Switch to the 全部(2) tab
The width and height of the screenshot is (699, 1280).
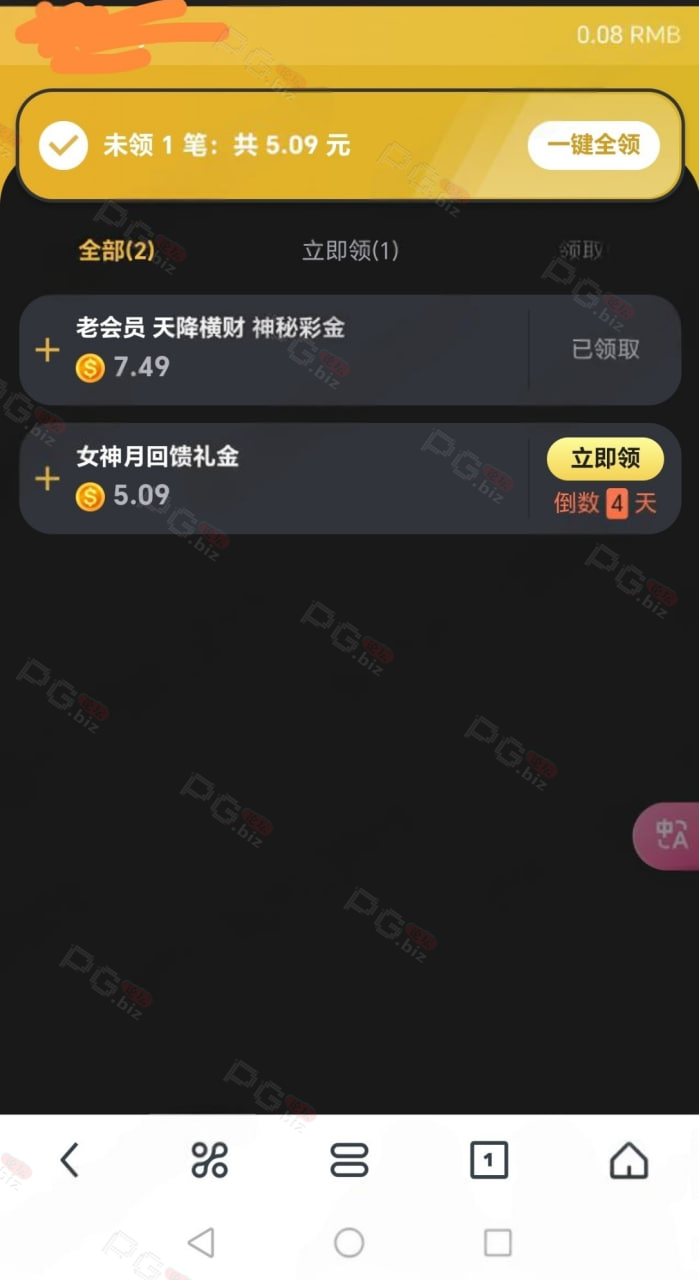coord(117,250)
